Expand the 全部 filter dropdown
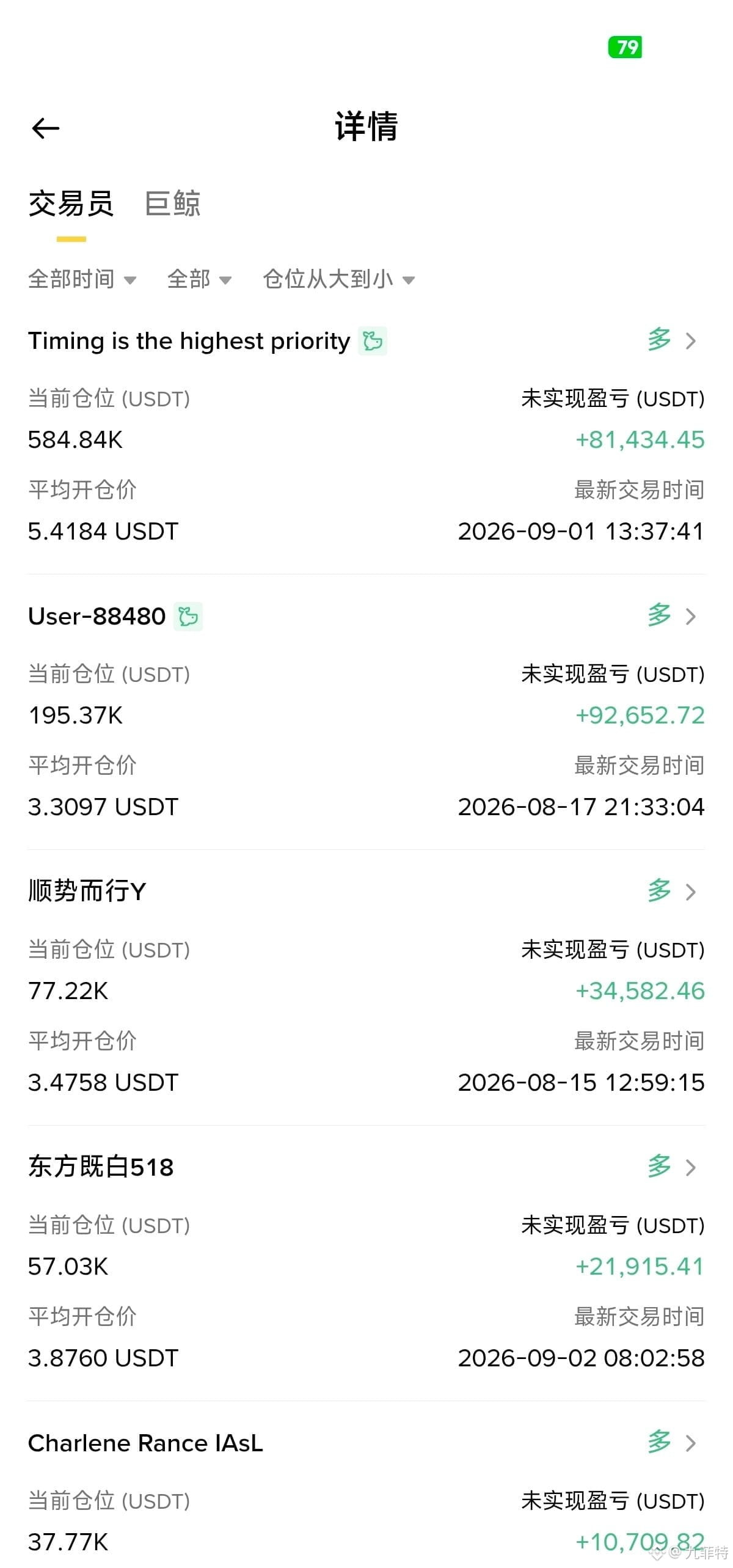 coord(199,279)
